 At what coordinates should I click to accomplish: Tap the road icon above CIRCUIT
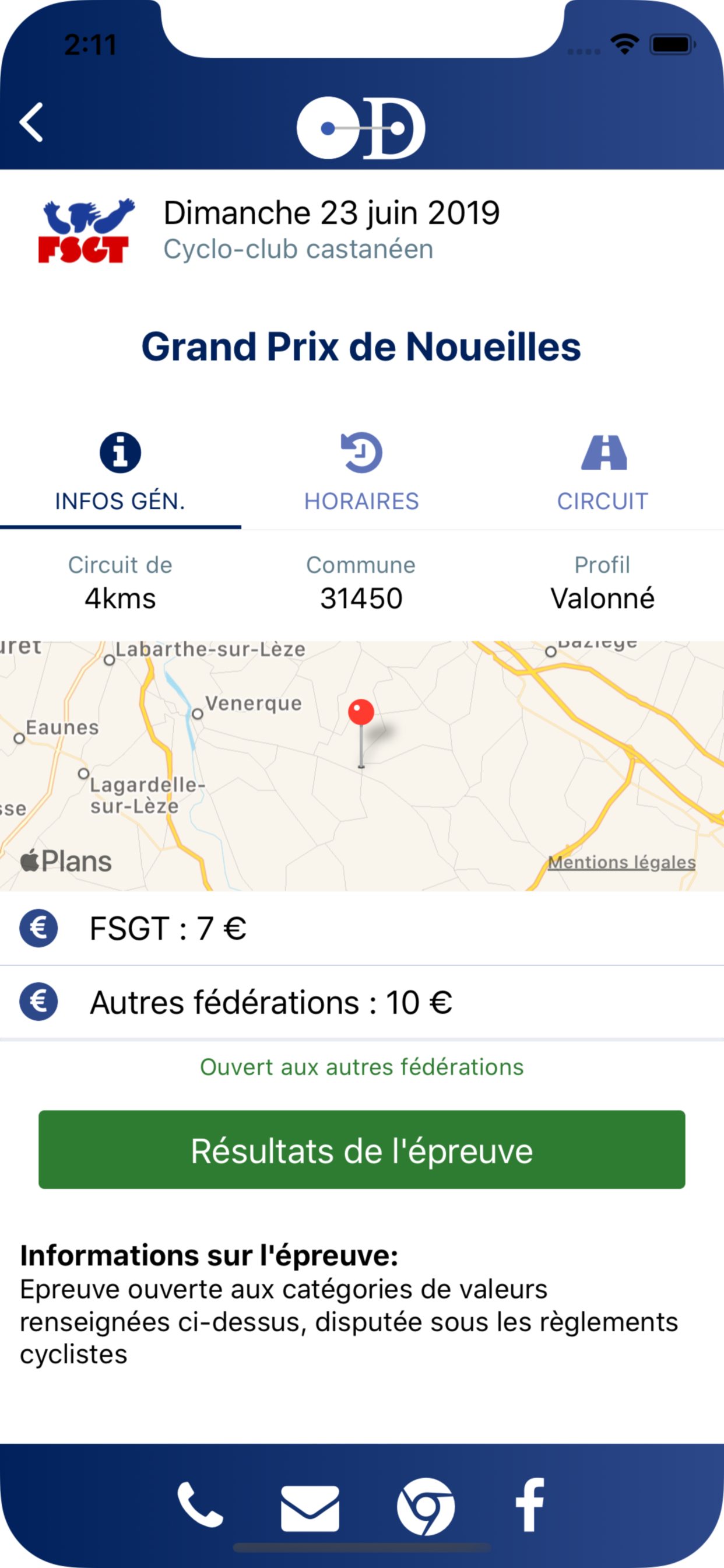pos(603,452)
